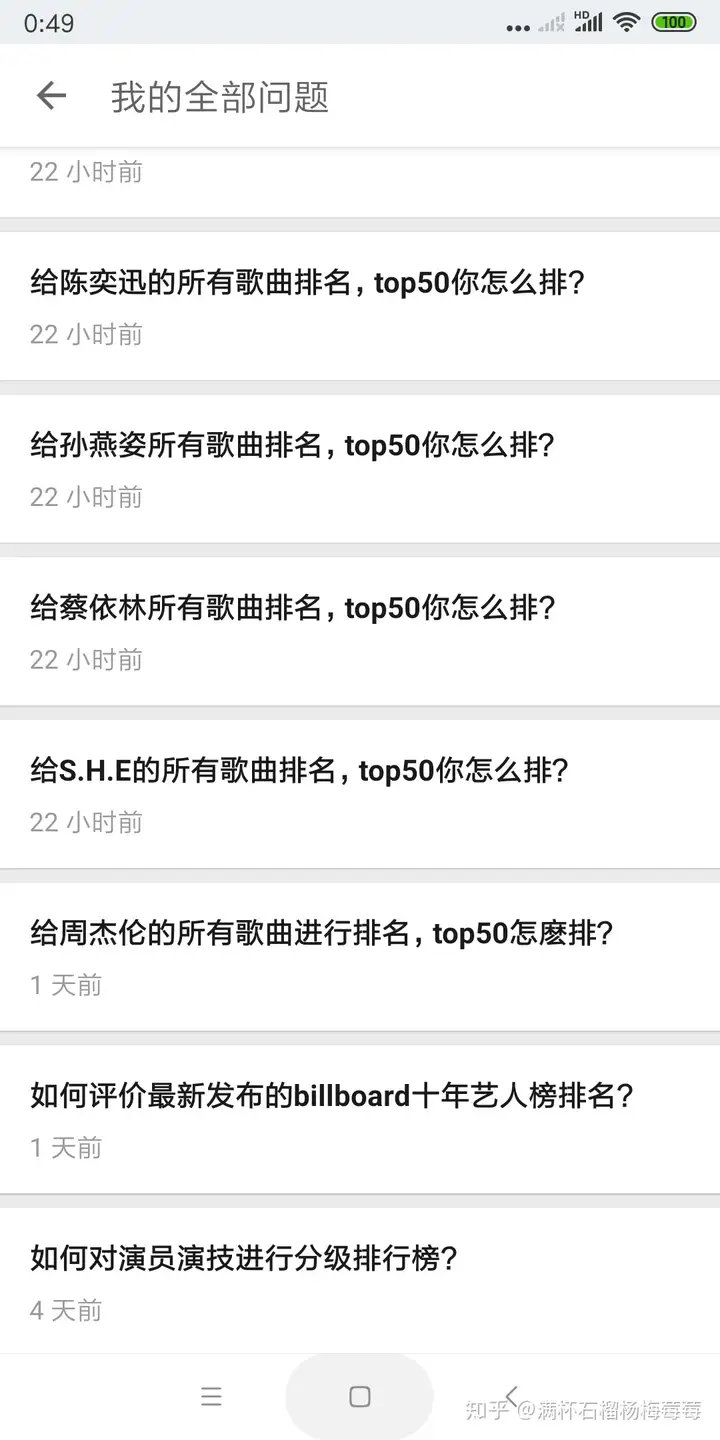Open the question about 孙燕姿 top50 songs
The image size is (720, 1440).
point(360,469)
